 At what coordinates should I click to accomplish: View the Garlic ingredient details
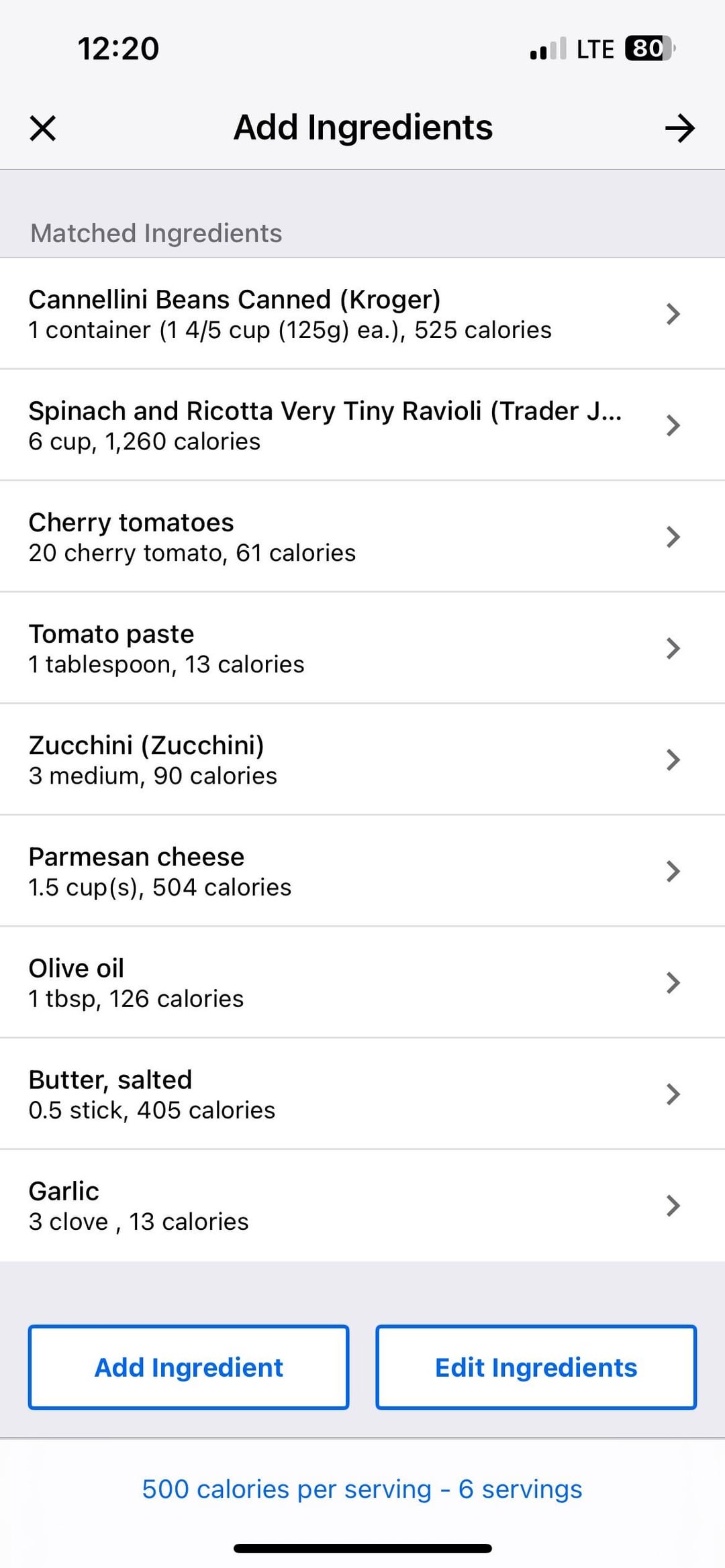362,1205
